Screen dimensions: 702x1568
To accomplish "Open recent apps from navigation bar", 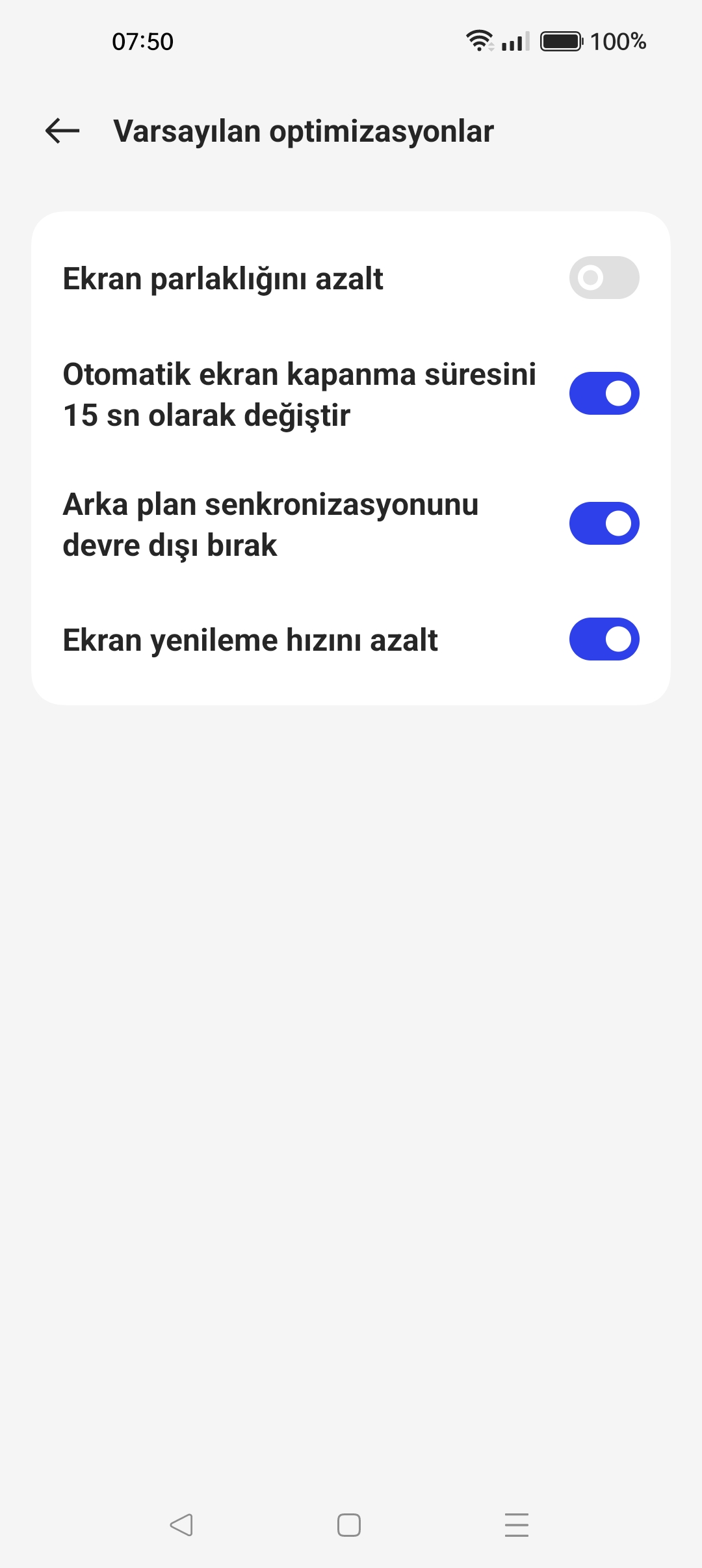I will click(x=517, y=1524).
